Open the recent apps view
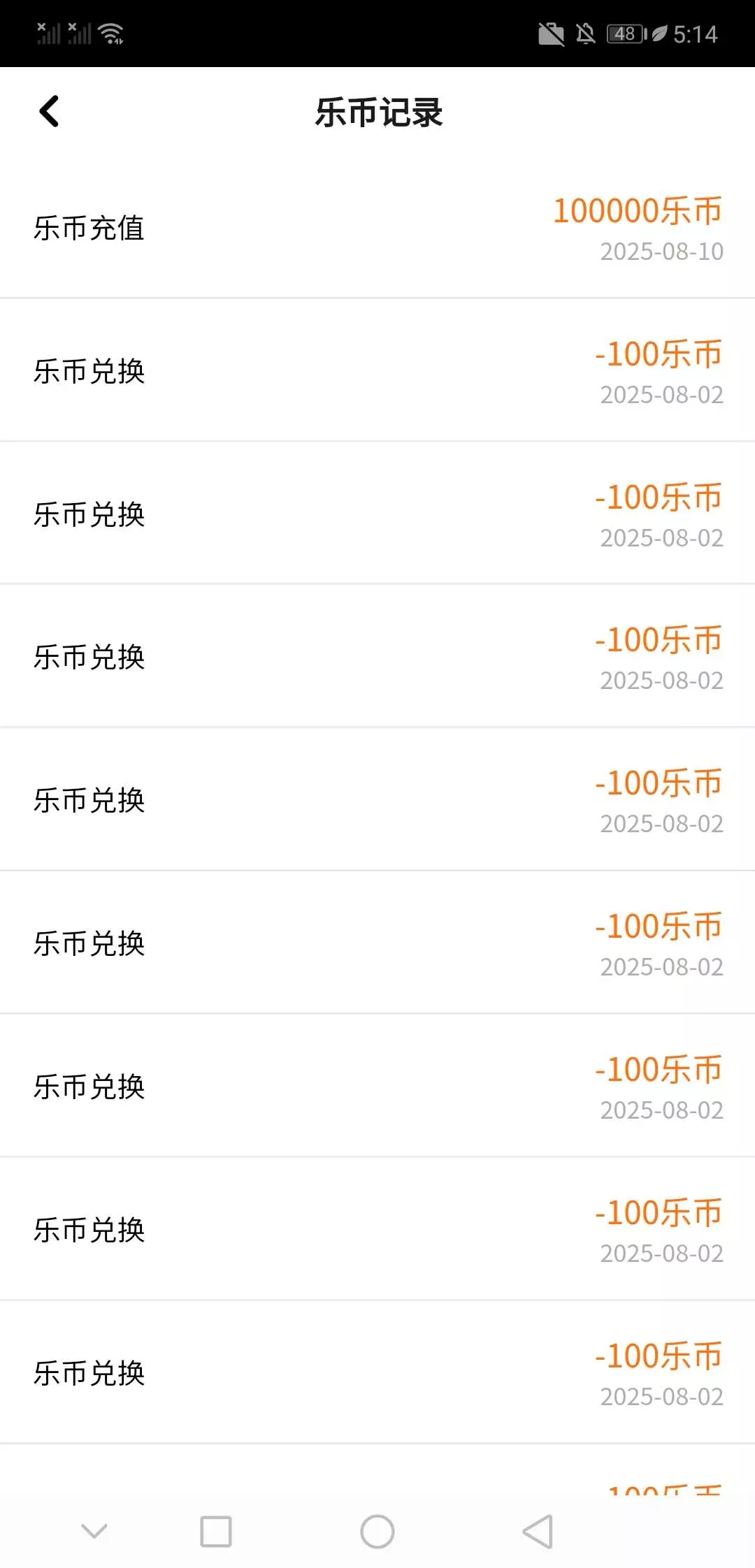The image size is (755, 1568). pos(216,1532)
